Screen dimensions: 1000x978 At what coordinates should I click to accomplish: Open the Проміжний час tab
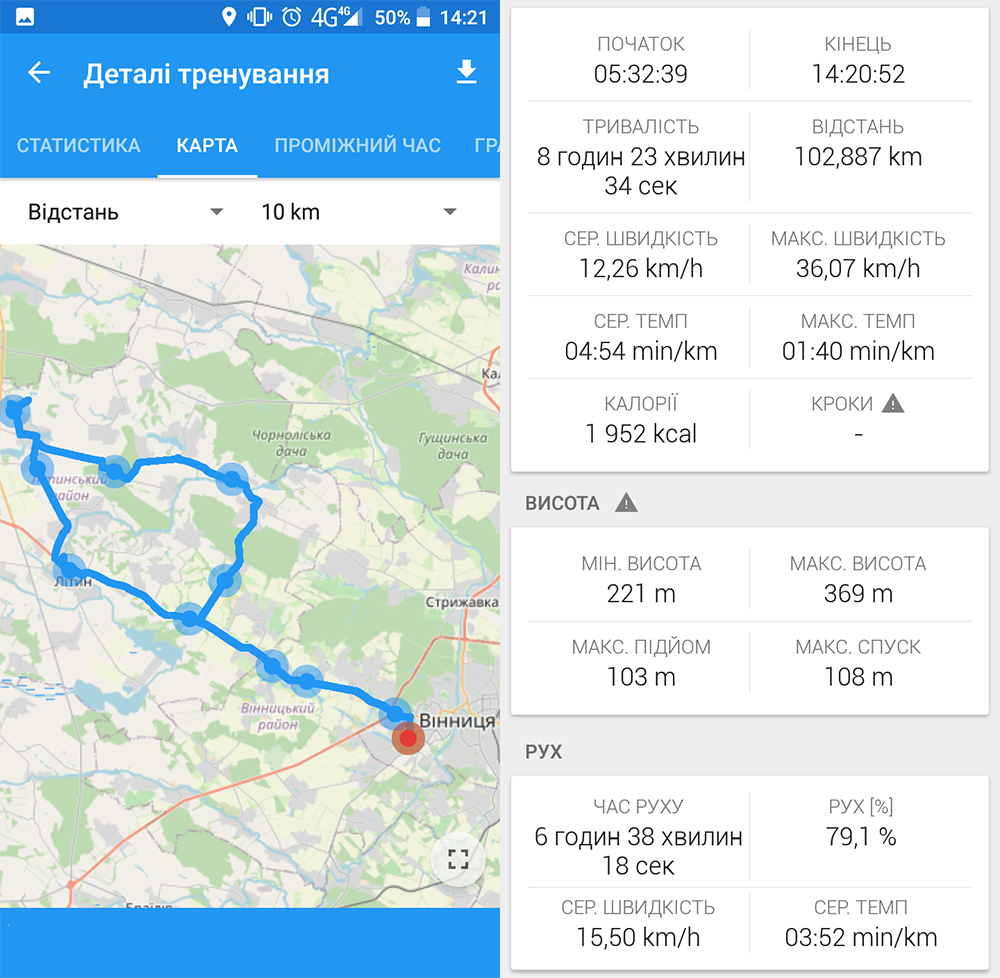(x=357, y=145)
